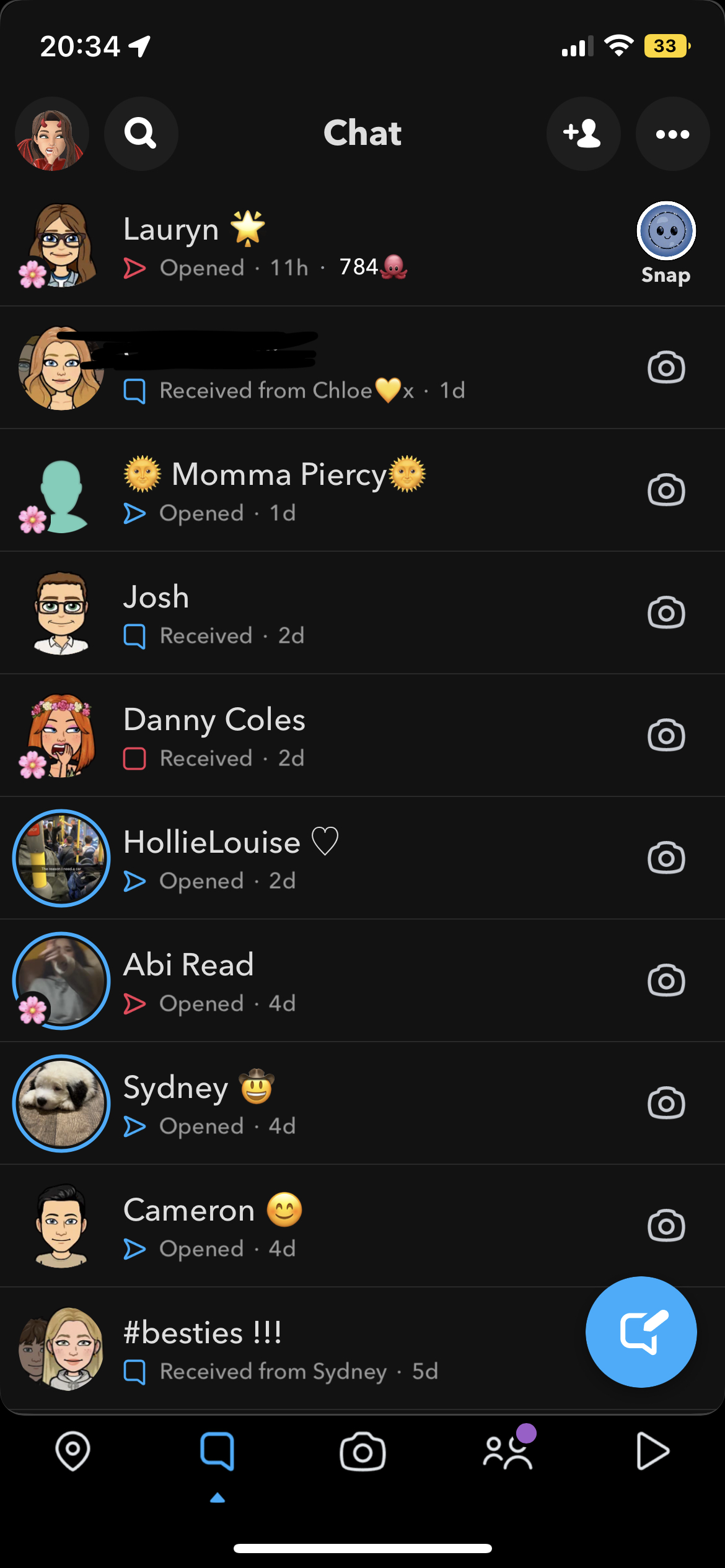Image resolution: width=725 pixels, height=1568 pixels.
Task: Open Cameron's conversation
Action: (x=310, y=1226)
